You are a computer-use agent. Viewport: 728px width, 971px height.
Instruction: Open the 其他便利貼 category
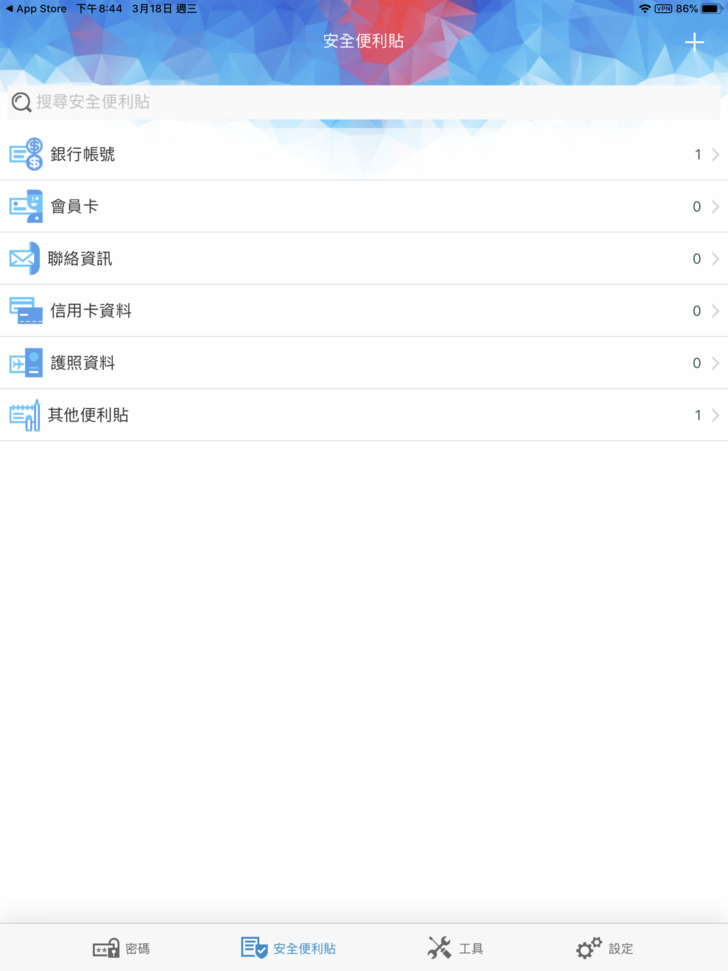[x=363, y=415]
